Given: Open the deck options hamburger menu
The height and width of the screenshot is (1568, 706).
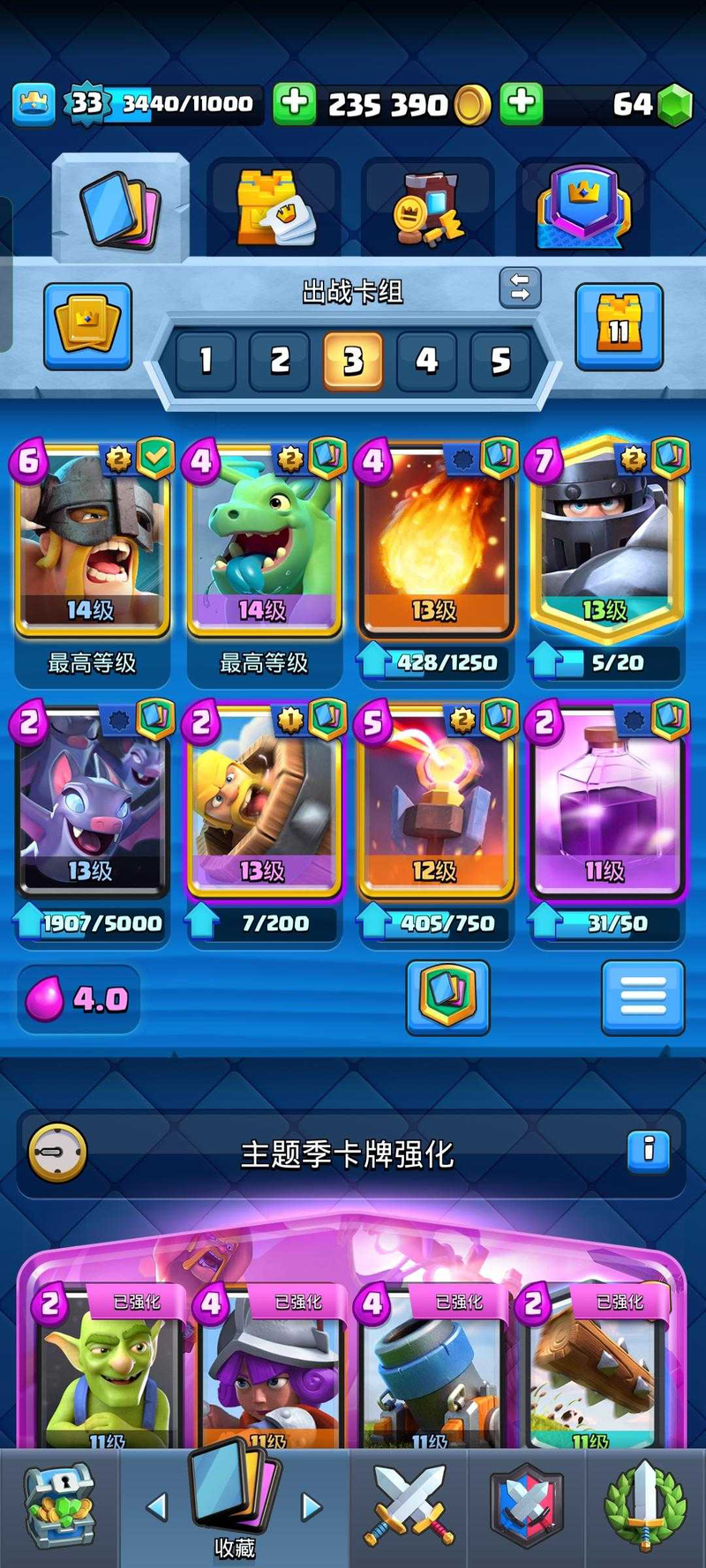Looking at the screenshot, I should point(642,997).
